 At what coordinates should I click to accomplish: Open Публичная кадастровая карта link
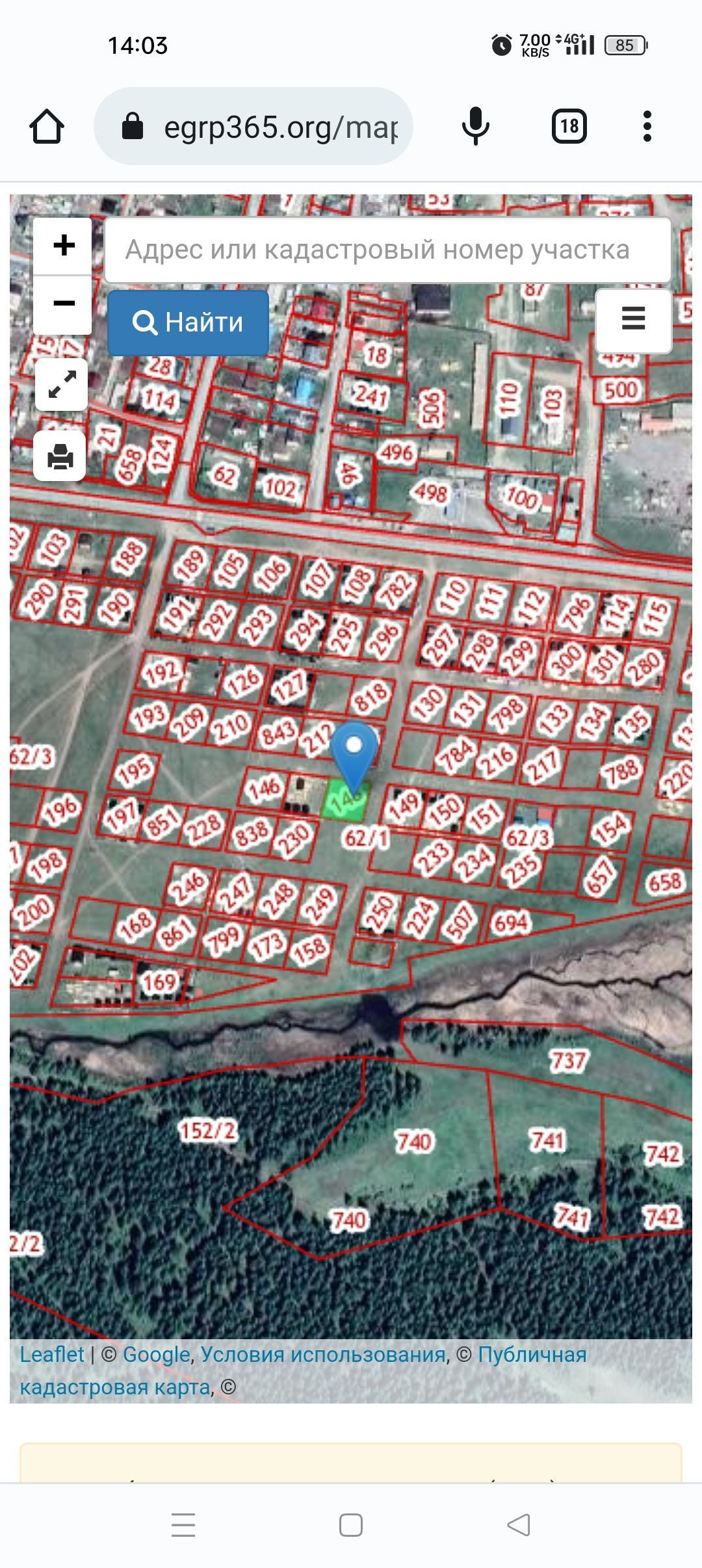(532, 1354)
